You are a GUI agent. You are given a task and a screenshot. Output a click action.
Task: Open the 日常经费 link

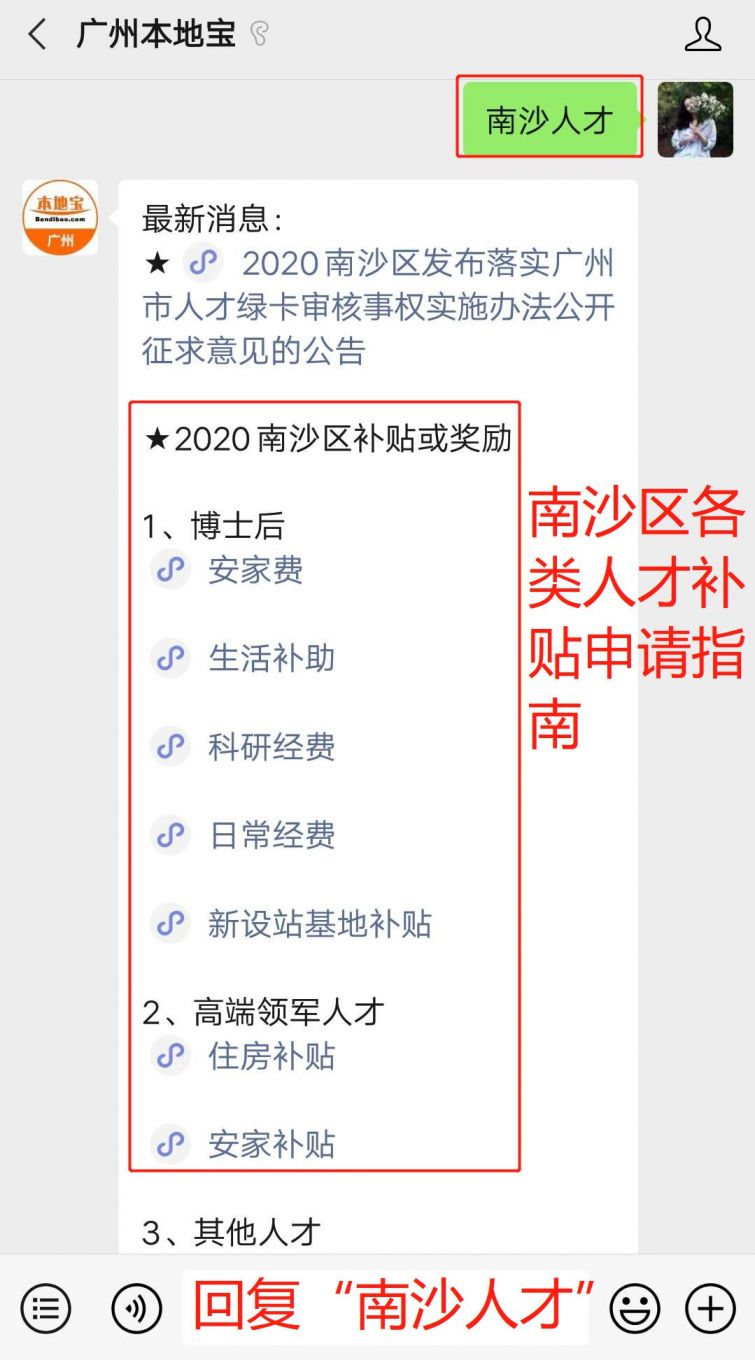tap(271, 835)
